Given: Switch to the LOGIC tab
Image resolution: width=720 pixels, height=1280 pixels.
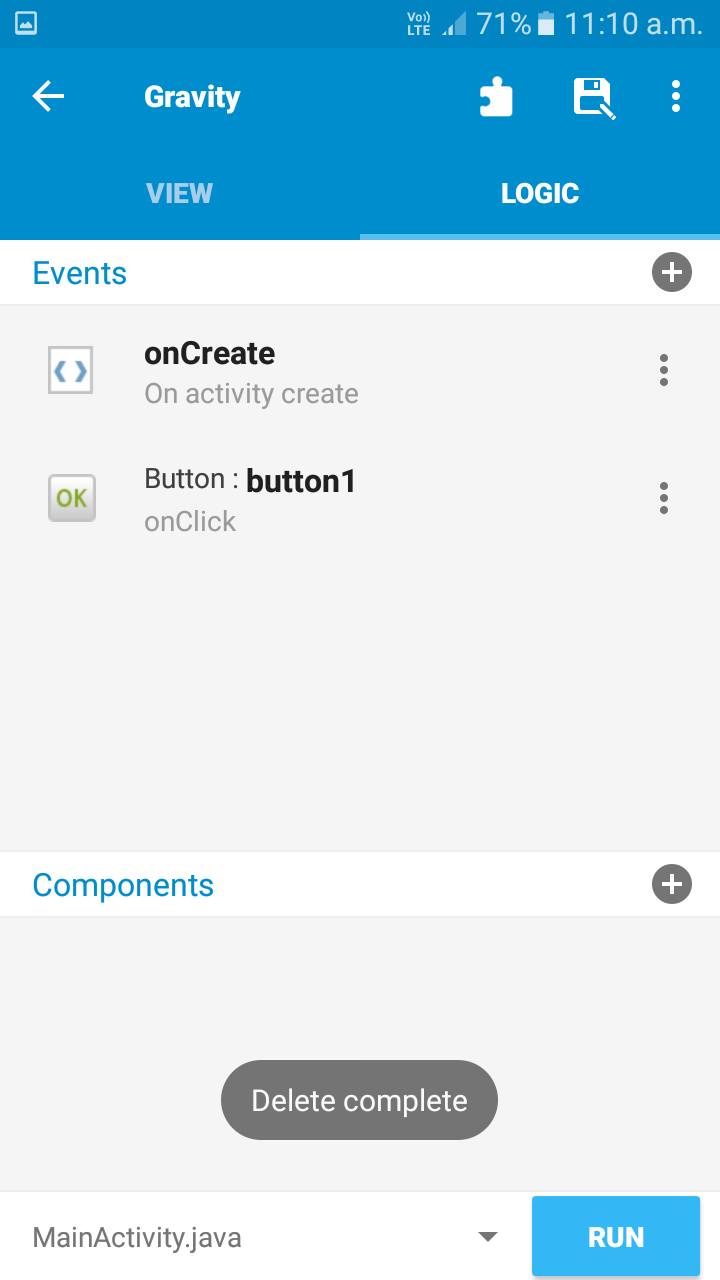Looking at the screenshot, I should pos(540,193).
